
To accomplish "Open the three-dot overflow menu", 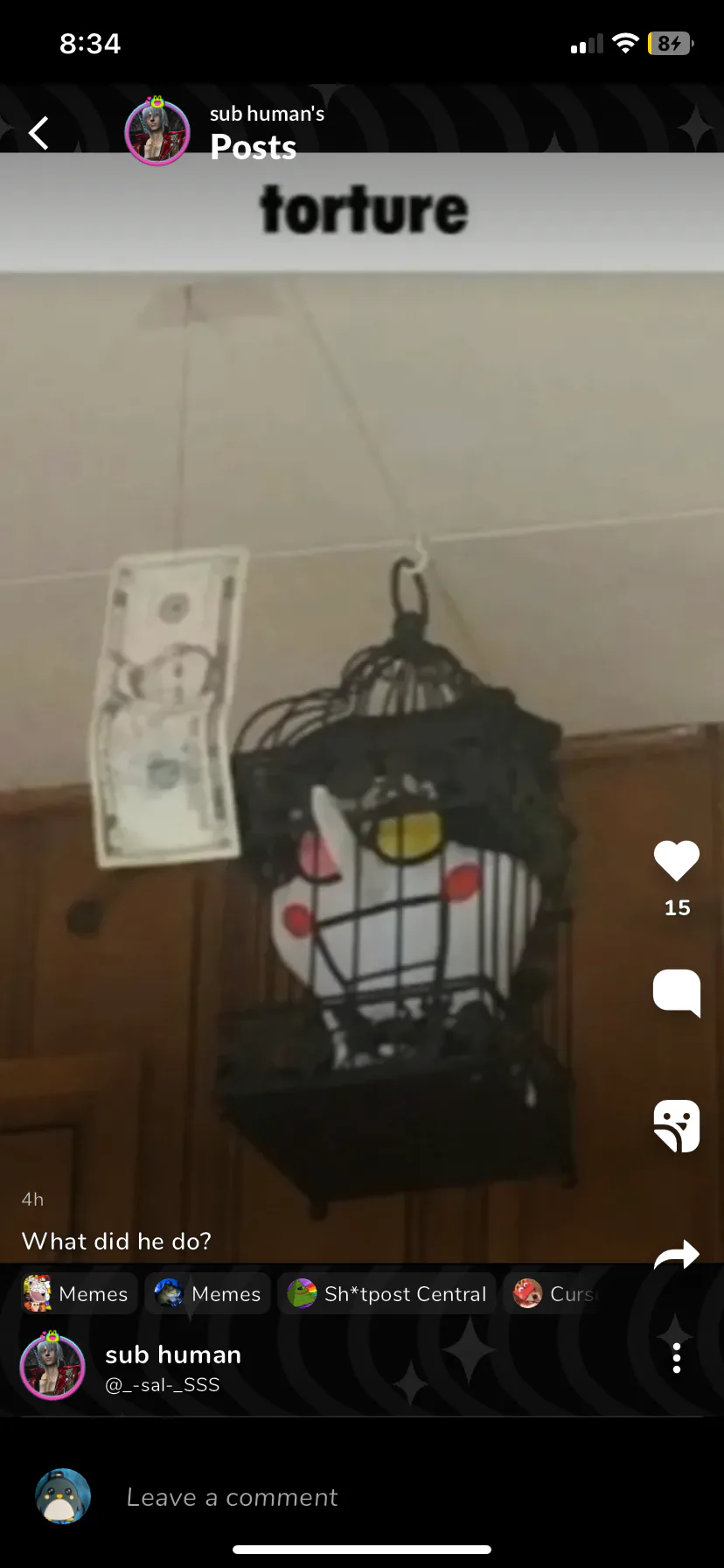I will click(676, 1357).
